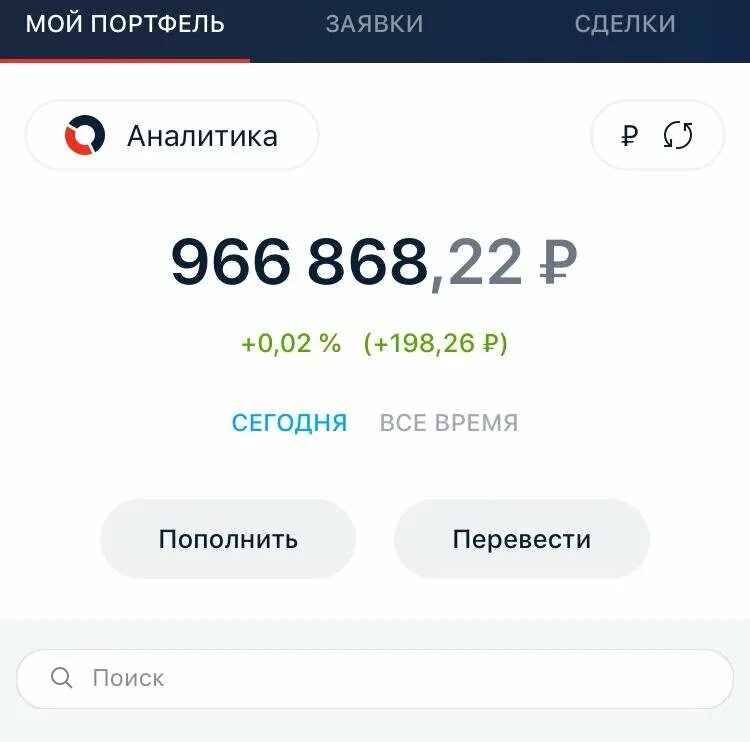Select the Мой портфель tab
750x742 pixels.
coord(125,24)
